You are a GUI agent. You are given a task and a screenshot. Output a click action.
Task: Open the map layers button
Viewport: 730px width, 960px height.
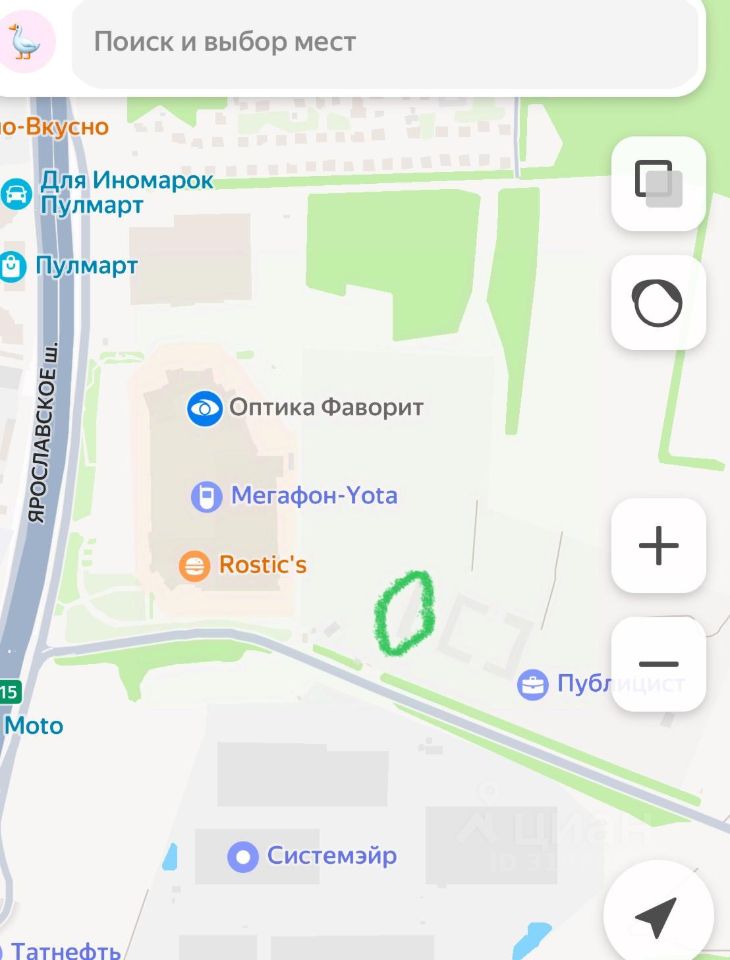click(658, 184)
